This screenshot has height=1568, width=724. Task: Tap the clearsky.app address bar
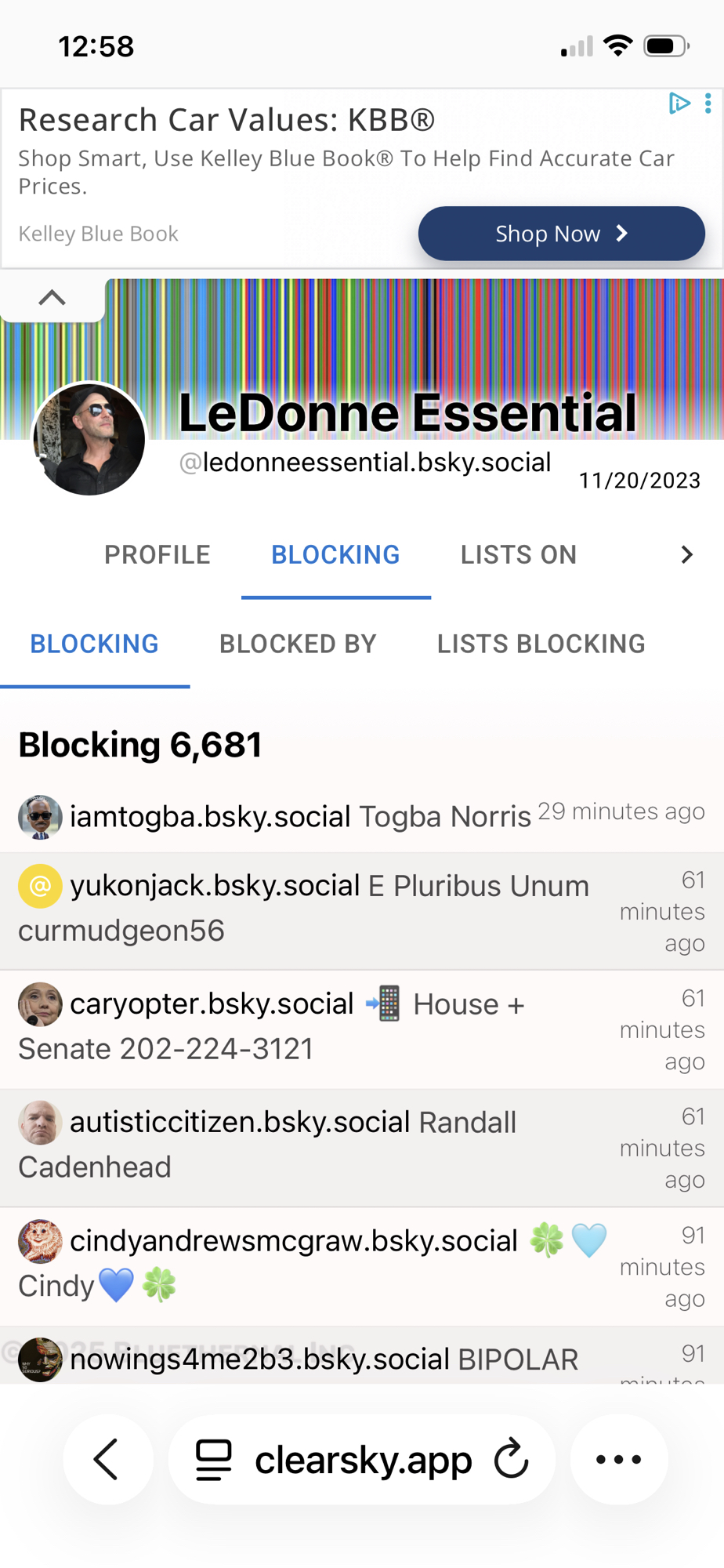[364, 1459]
